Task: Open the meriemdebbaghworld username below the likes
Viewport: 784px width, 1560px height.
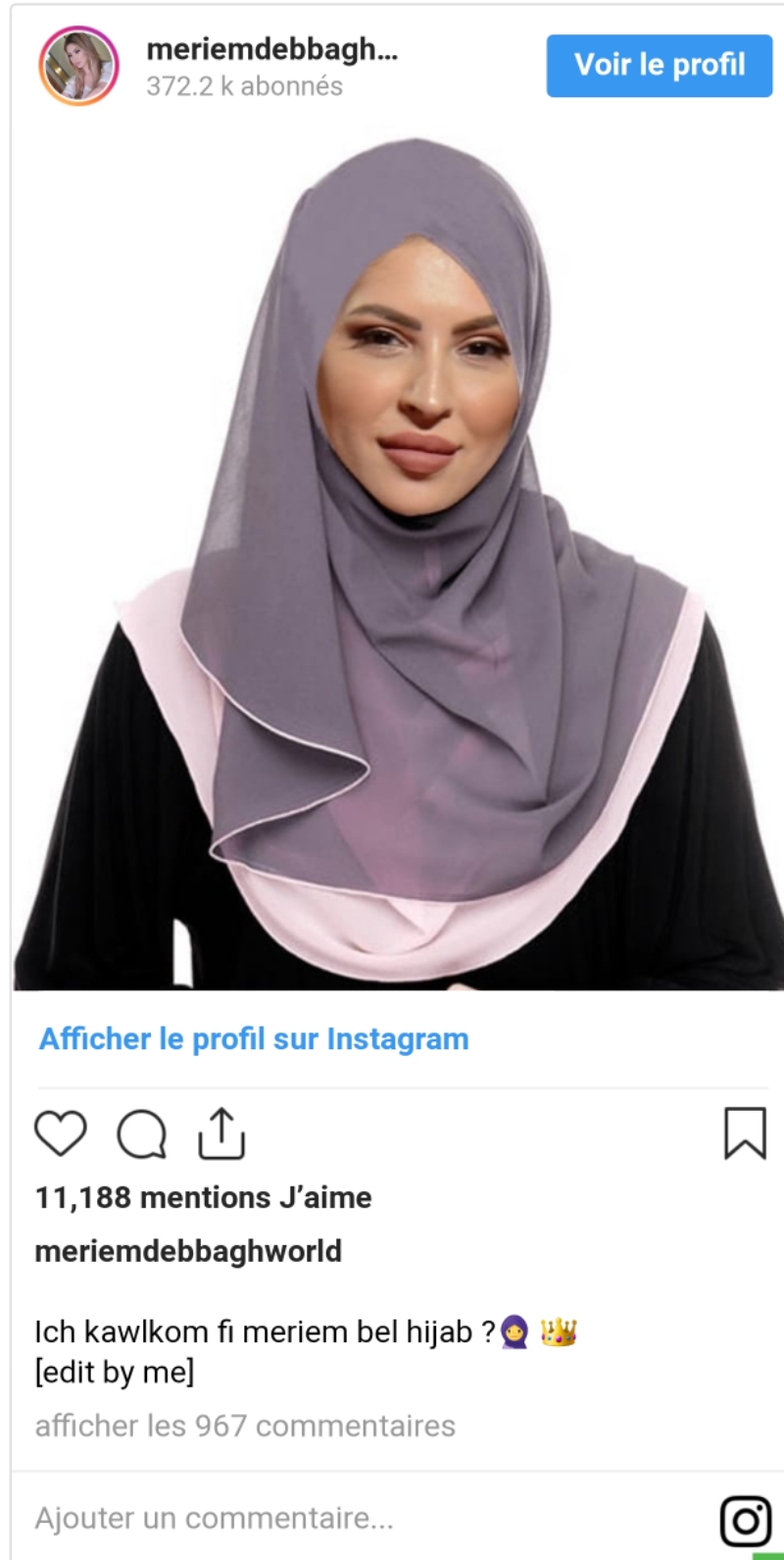Action: (188, 1251)
